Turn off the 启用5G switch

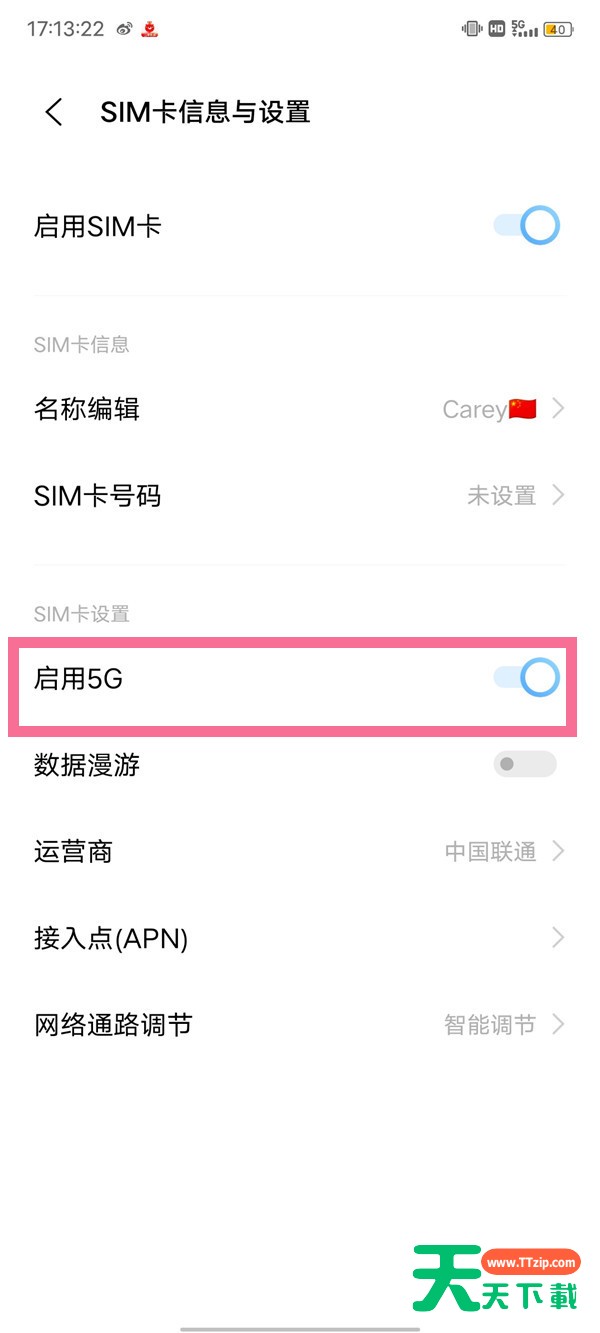coord(527,679)
